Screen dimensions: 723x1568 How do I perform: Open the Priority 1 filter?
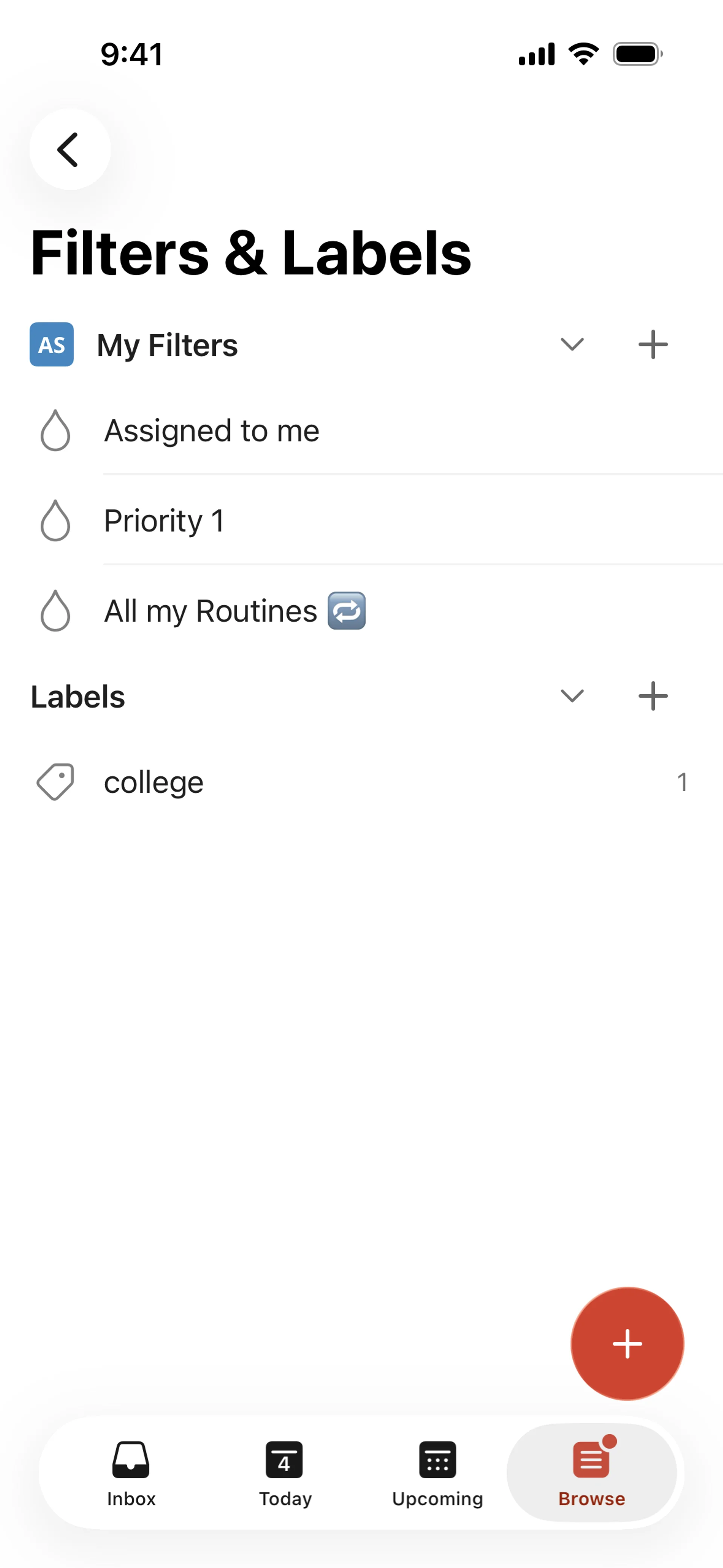[164, 521]
